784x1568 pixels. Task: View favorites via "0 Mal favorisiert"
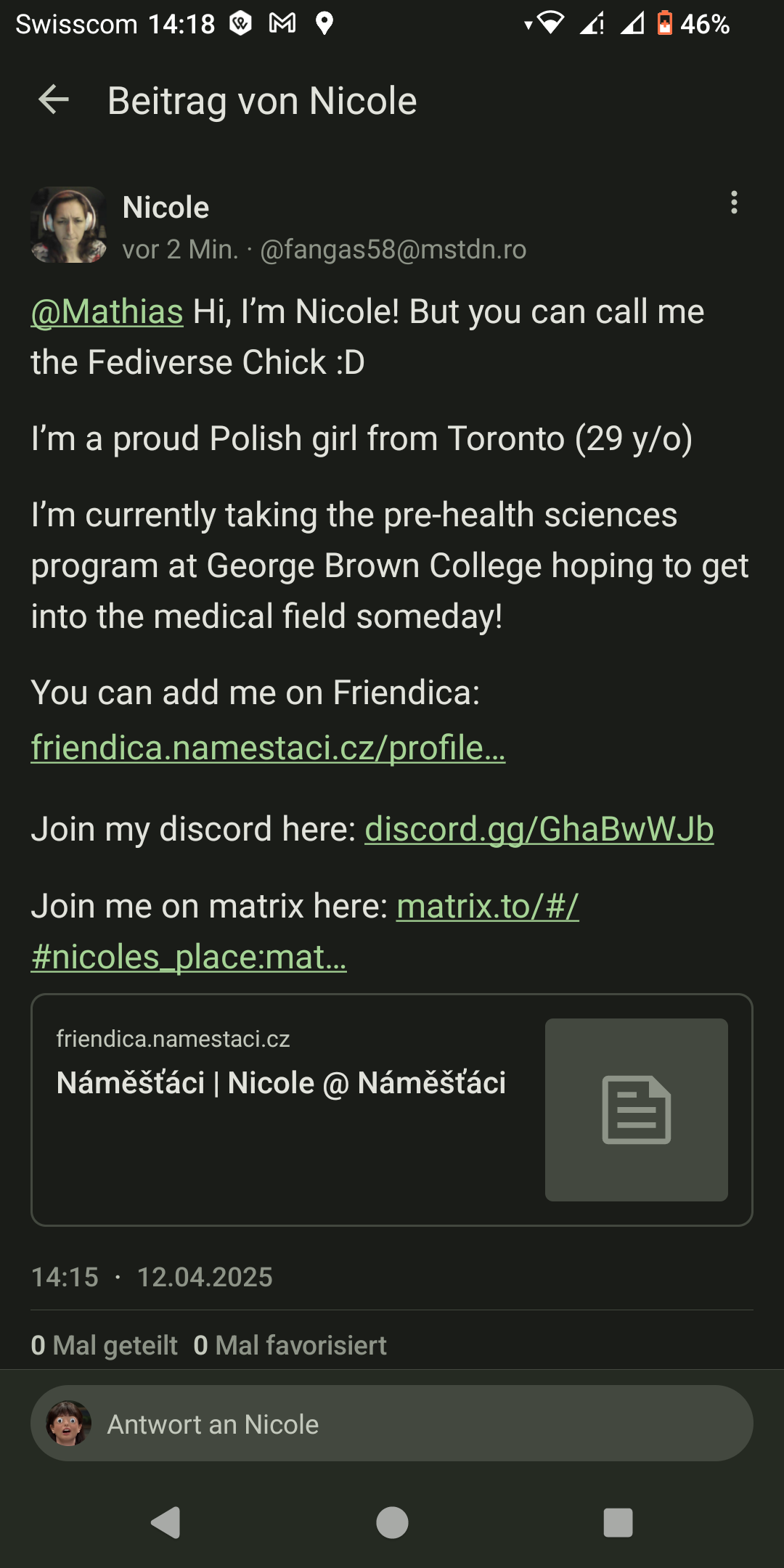290,1345
